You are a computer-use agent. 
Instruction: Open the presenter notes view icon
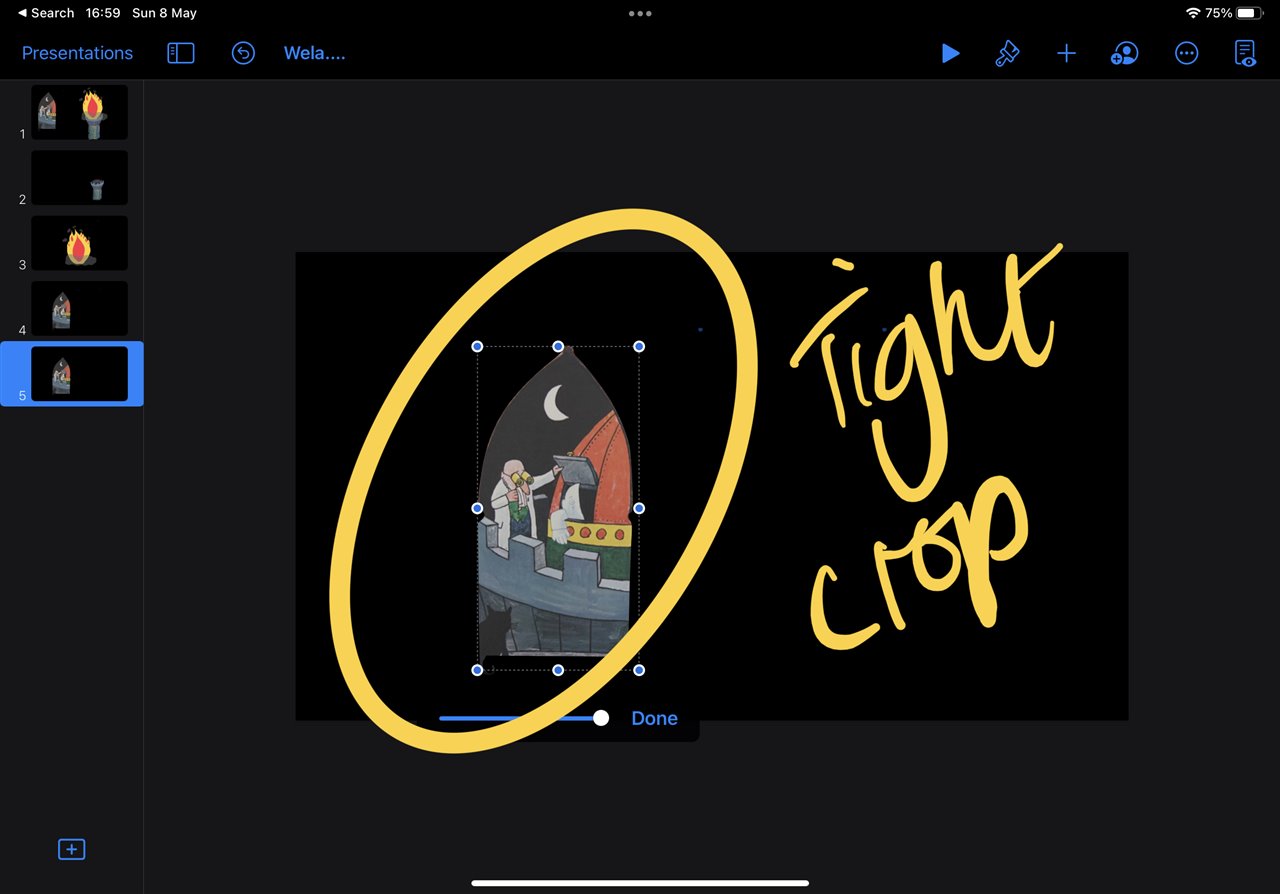1245,53
